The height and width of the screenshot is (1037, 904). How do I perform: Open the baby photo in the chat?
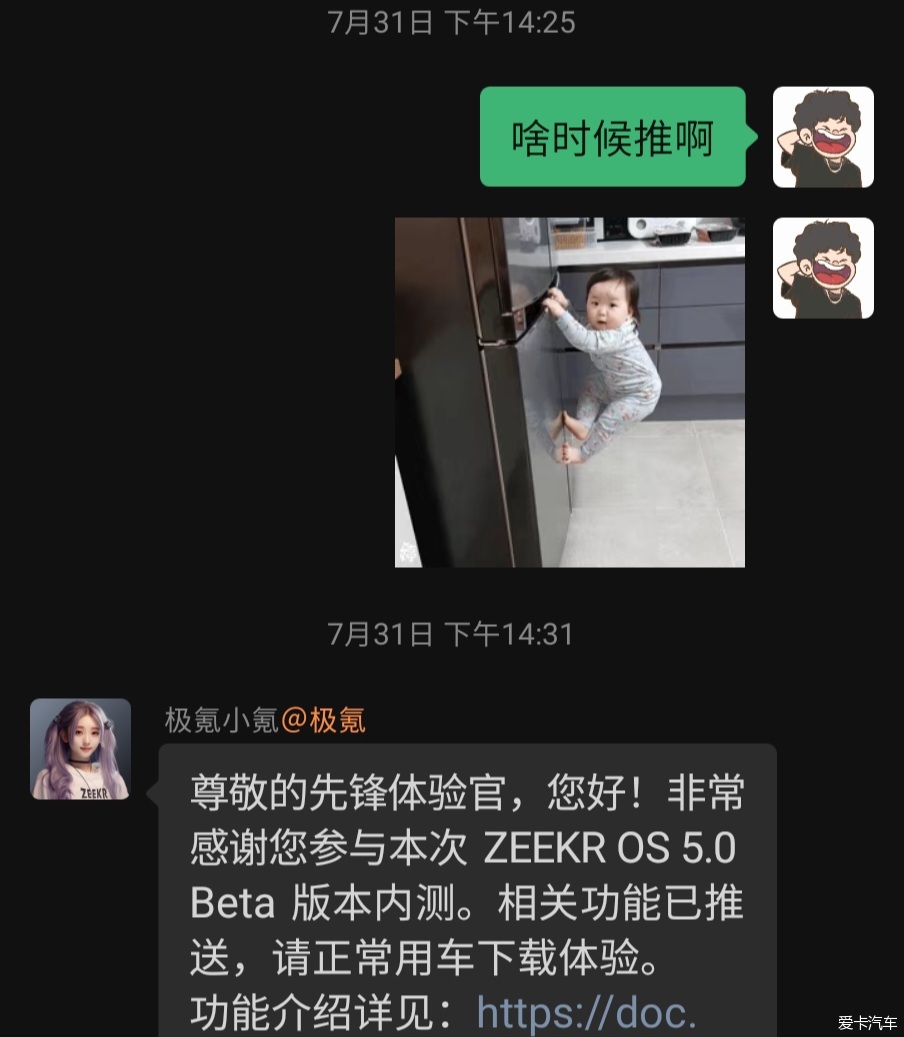coord(569,392)
